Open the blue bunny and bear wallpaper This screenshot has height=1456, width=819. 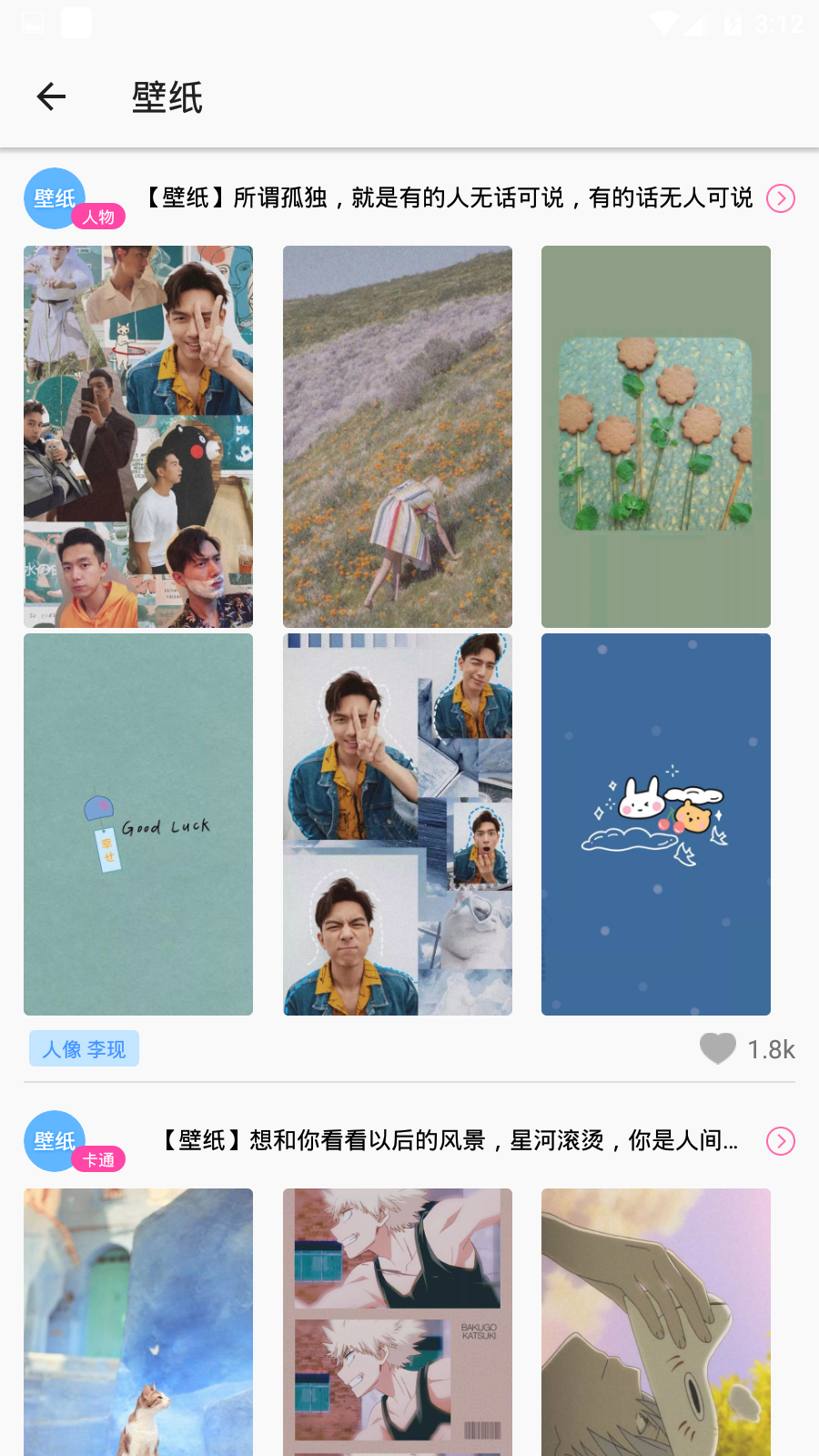655,824
